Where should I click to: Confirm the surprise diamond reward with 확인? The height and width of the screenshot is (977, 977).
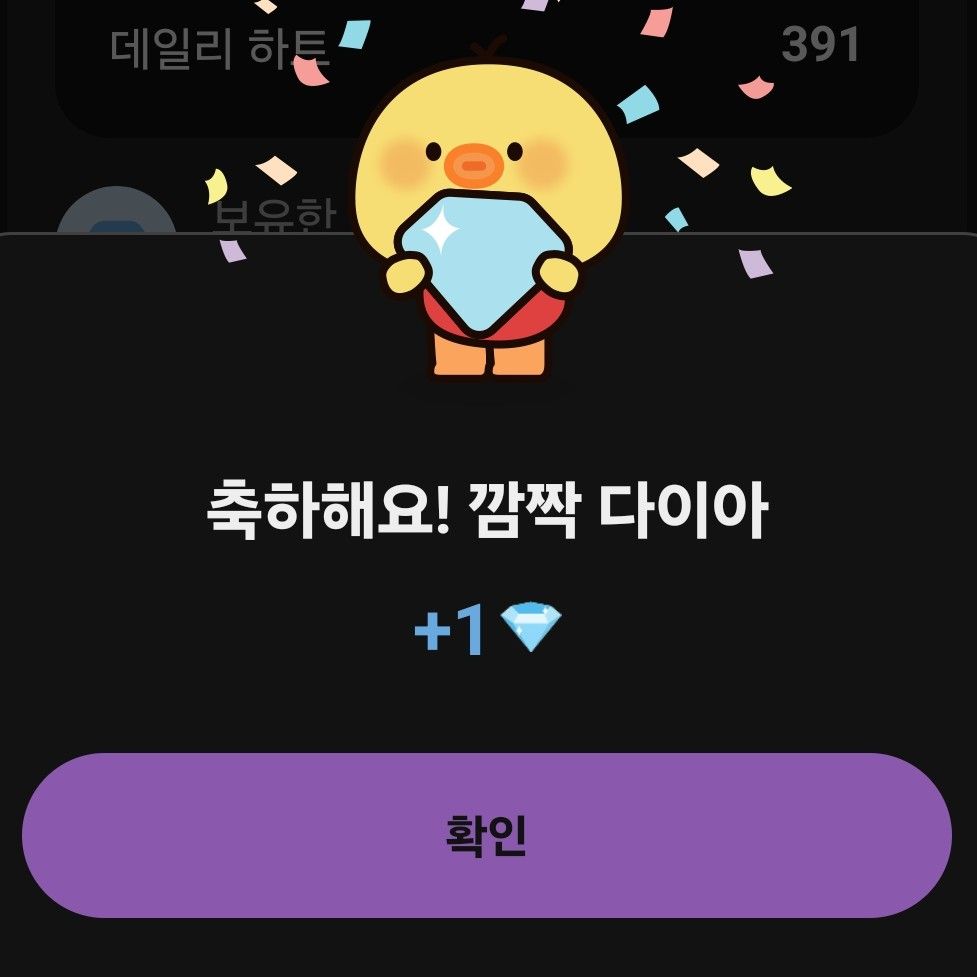click(487, 836)
